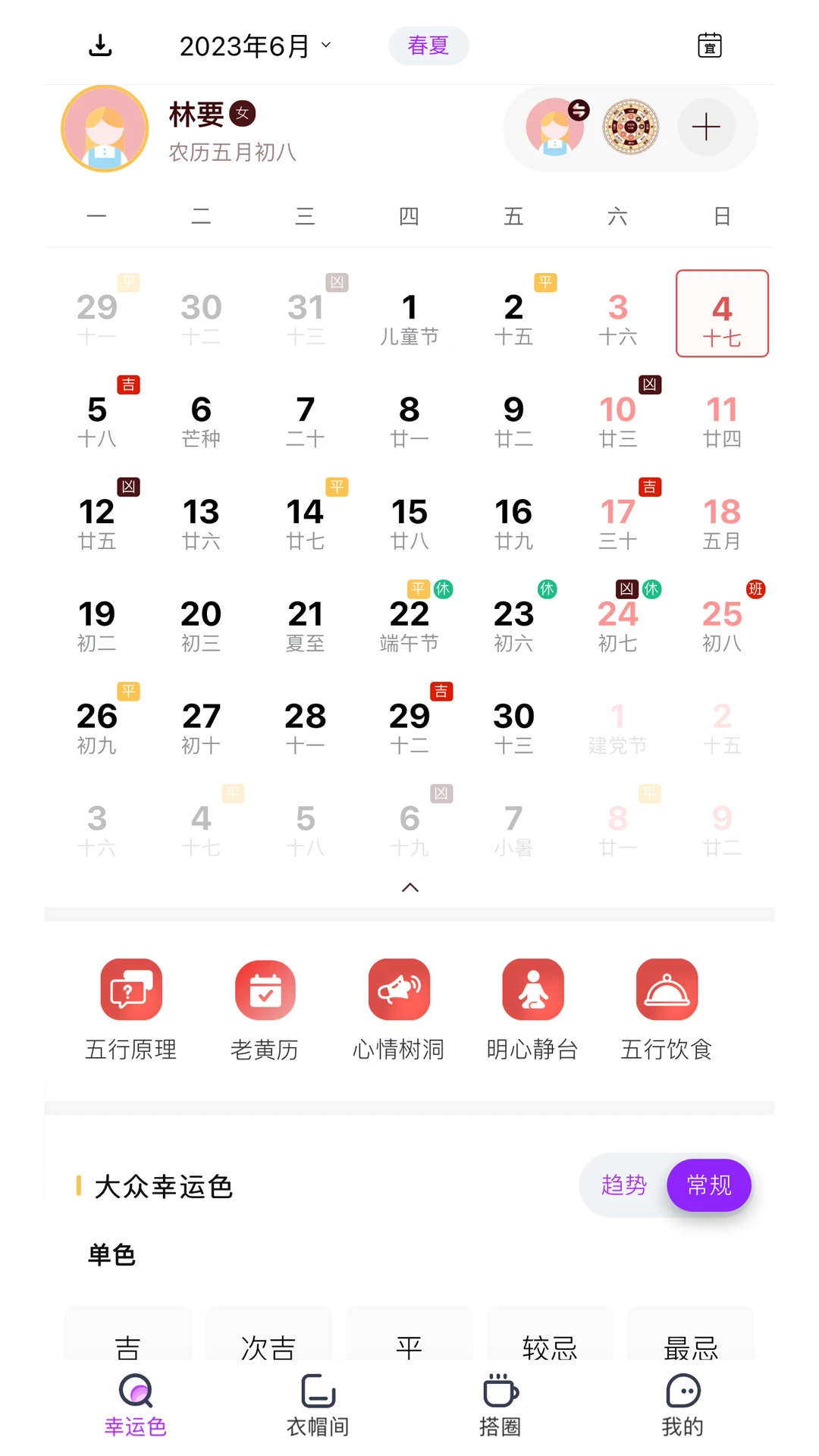Tap the 最忌 color swatch
Image resolution: width=819 pixels, height=1456 pixels.
[690, 1345]
